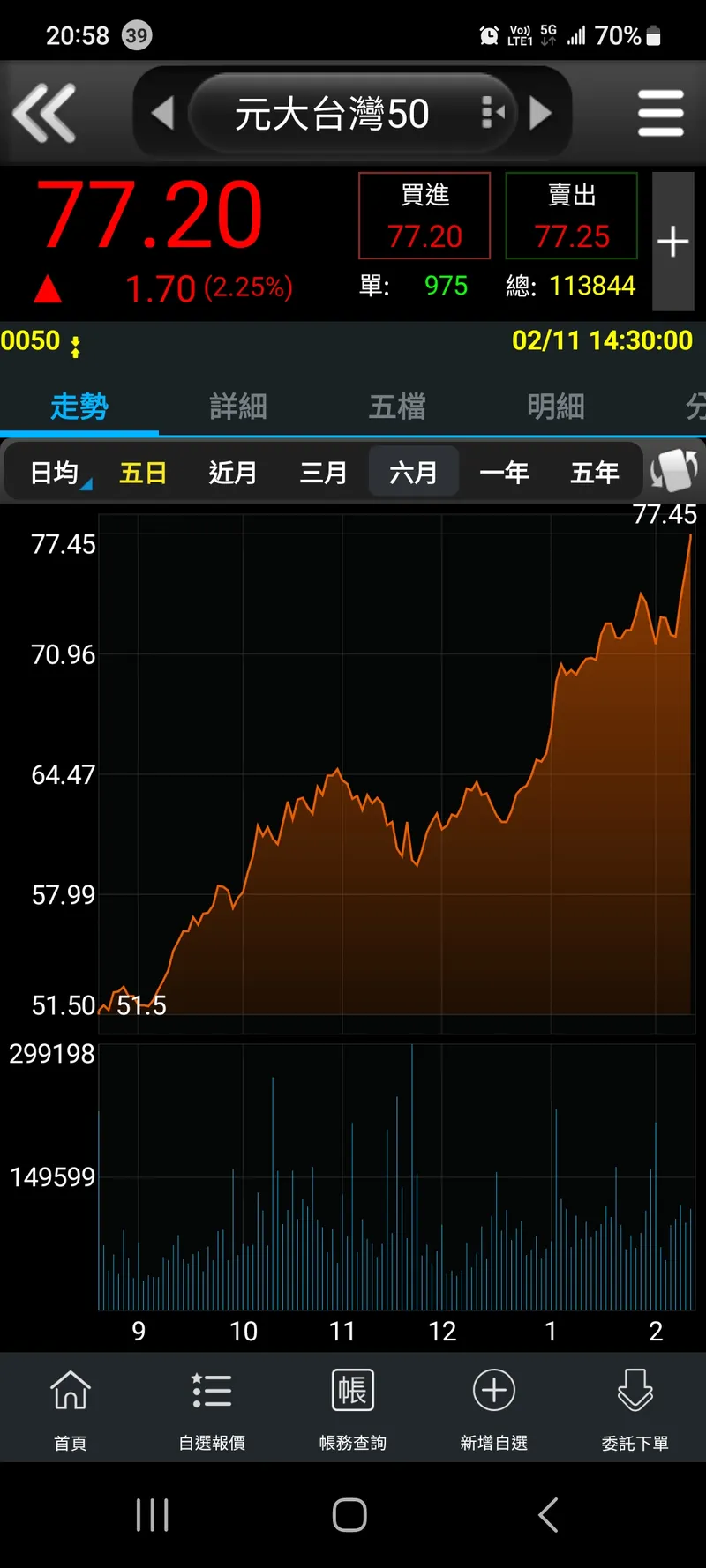
Task: Switch to the 五檔 tab
Action: click(397, 407)
